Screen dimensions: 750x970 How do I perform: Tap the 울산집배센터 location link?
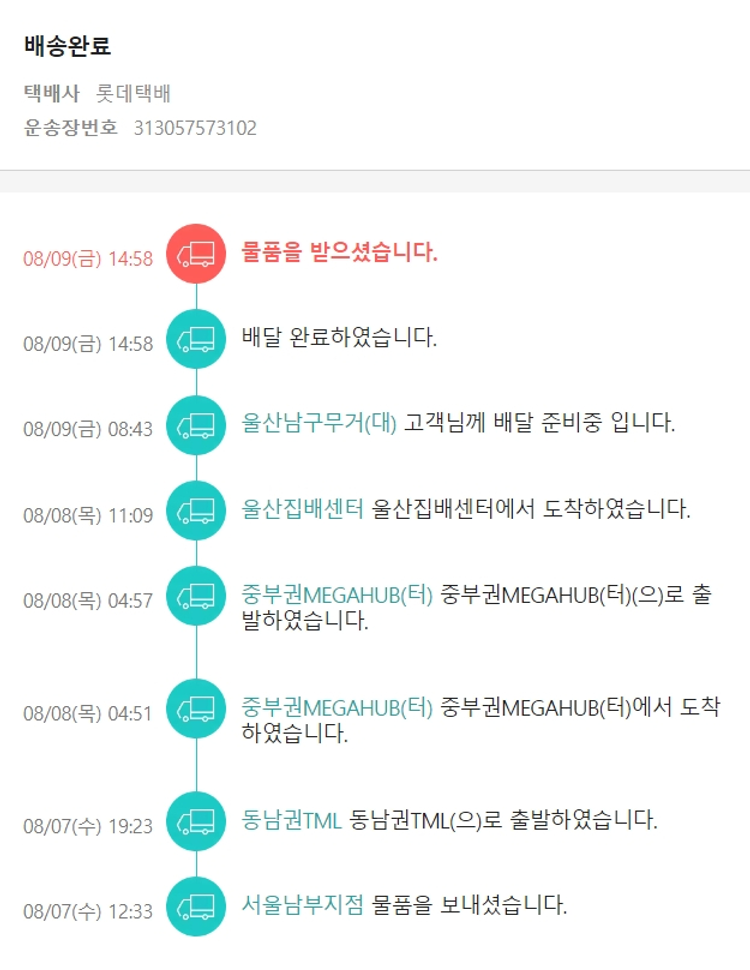click(302, 509)
